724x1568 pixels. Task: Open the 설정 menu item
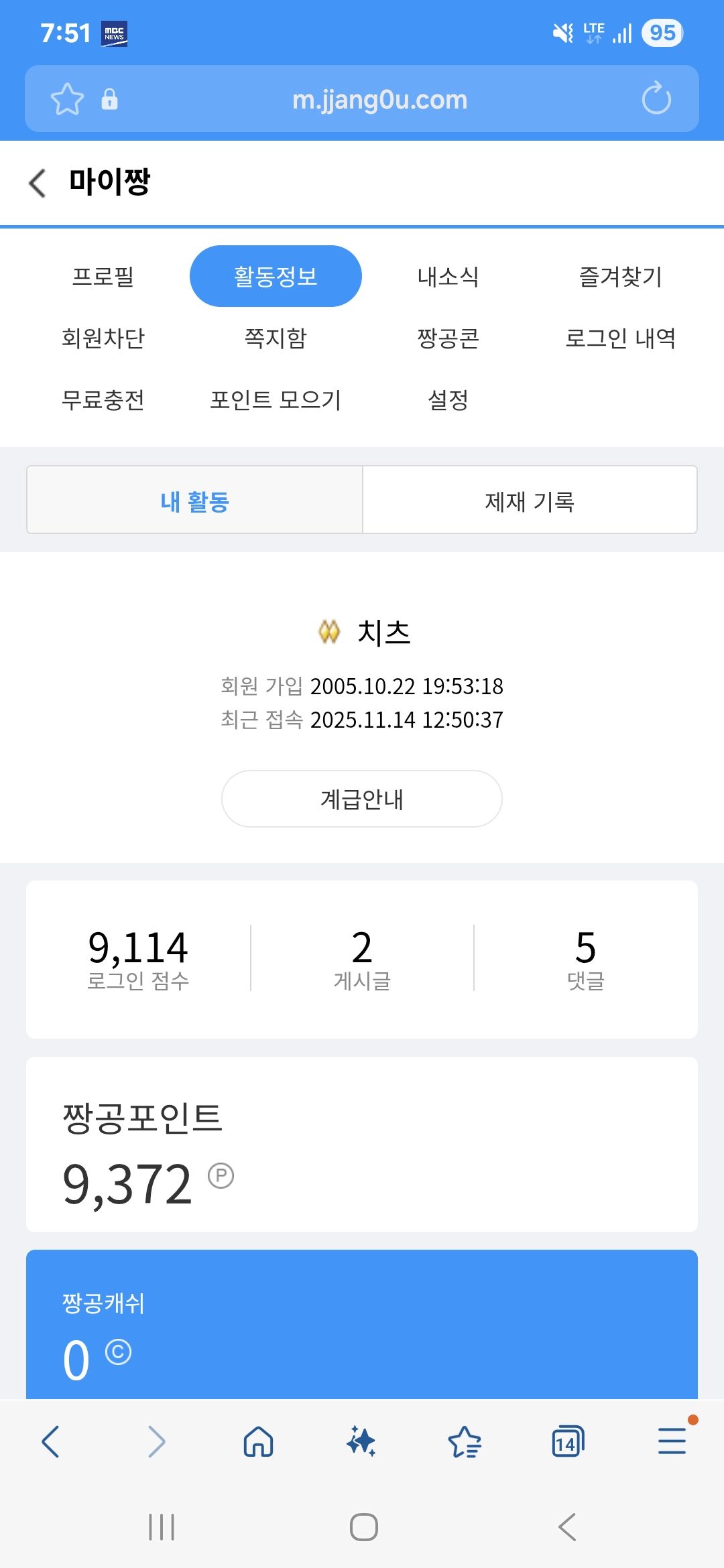click(x=448, y=400)
